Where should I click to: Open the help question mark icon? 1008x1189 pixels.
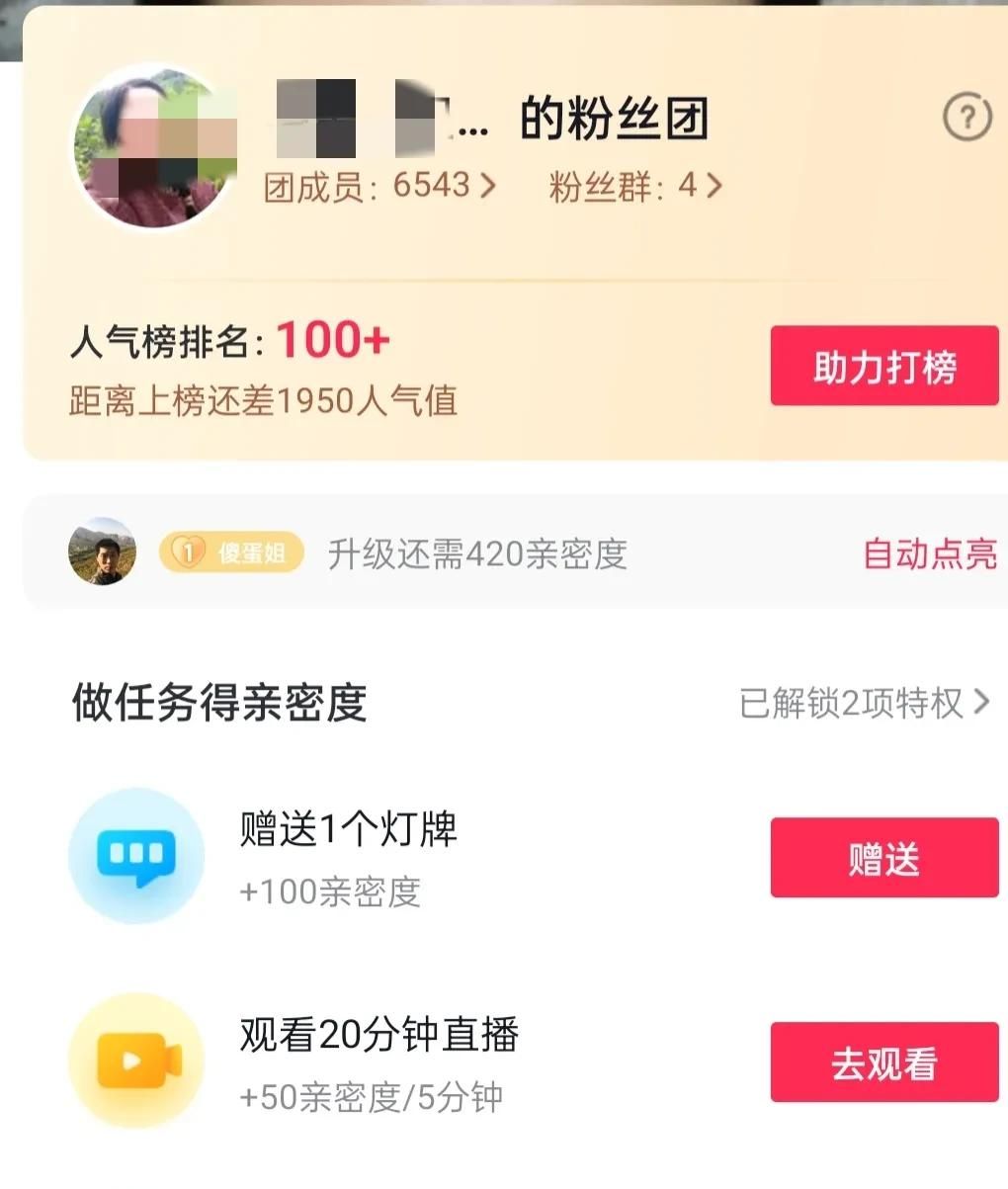pyautogui.click(x=966, y=119)
